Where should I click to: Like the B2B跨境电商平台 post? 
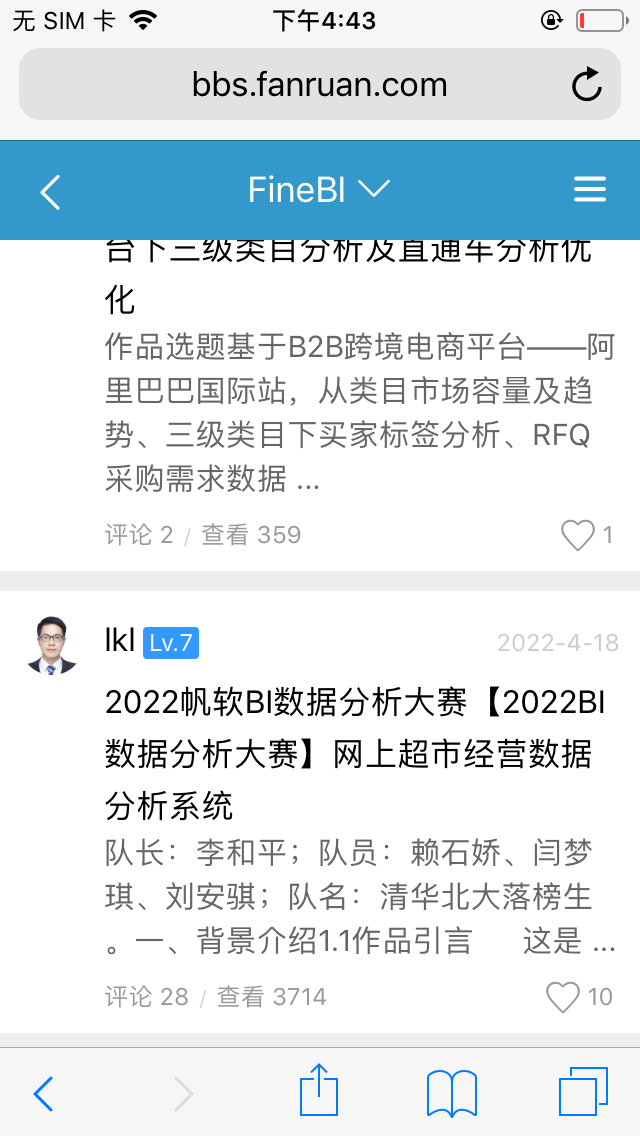click(x=578, y=536)
